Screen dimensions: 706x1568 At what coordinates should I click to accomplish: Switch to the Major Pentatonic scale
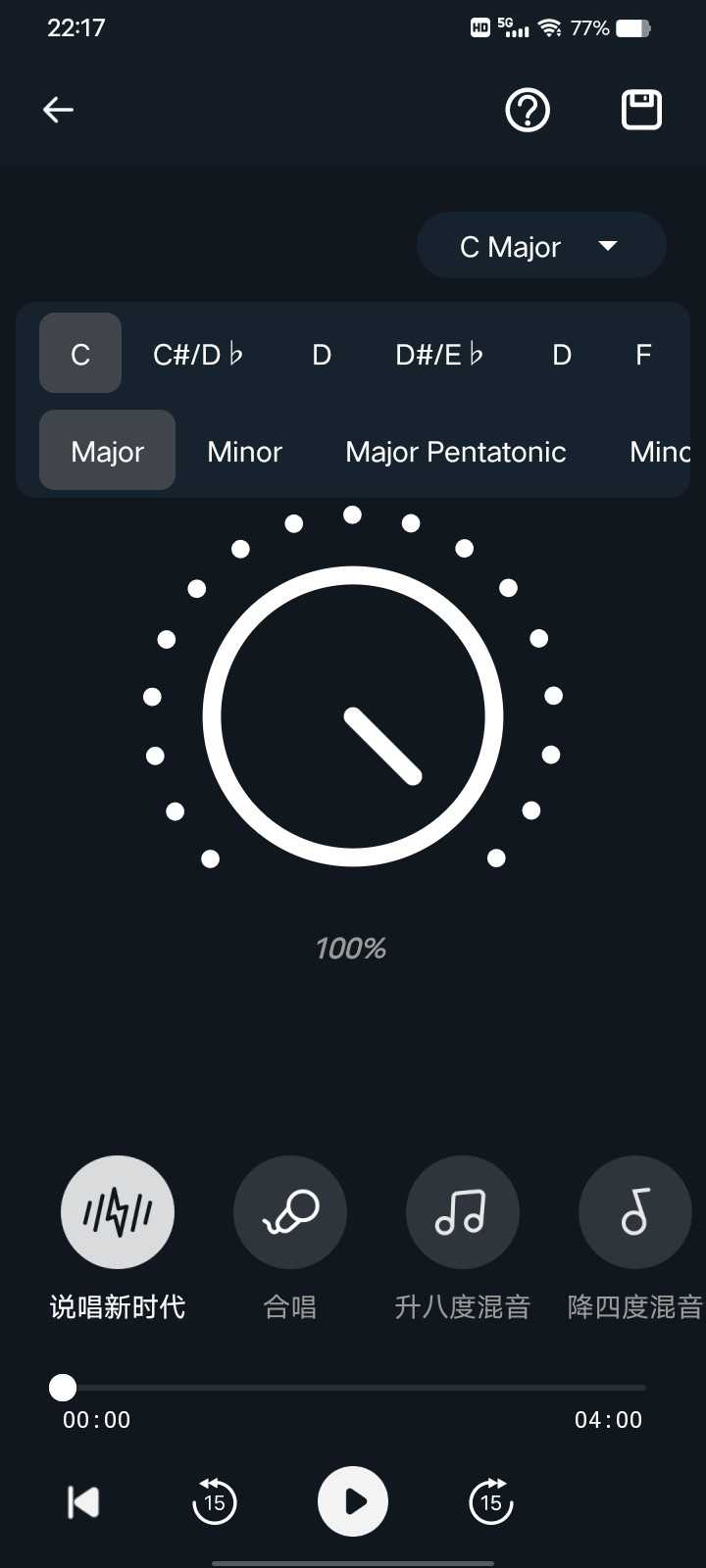(456, 451)
